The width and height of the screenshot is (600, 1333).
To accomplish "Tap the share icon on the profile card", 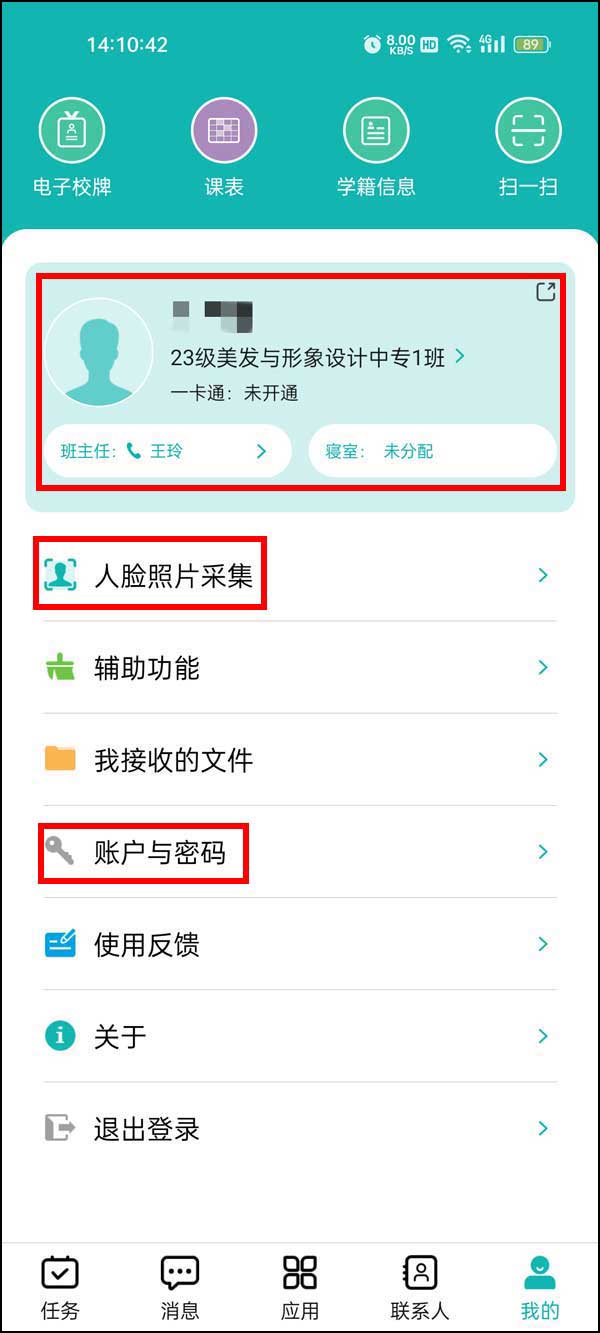I will [545, 293].
